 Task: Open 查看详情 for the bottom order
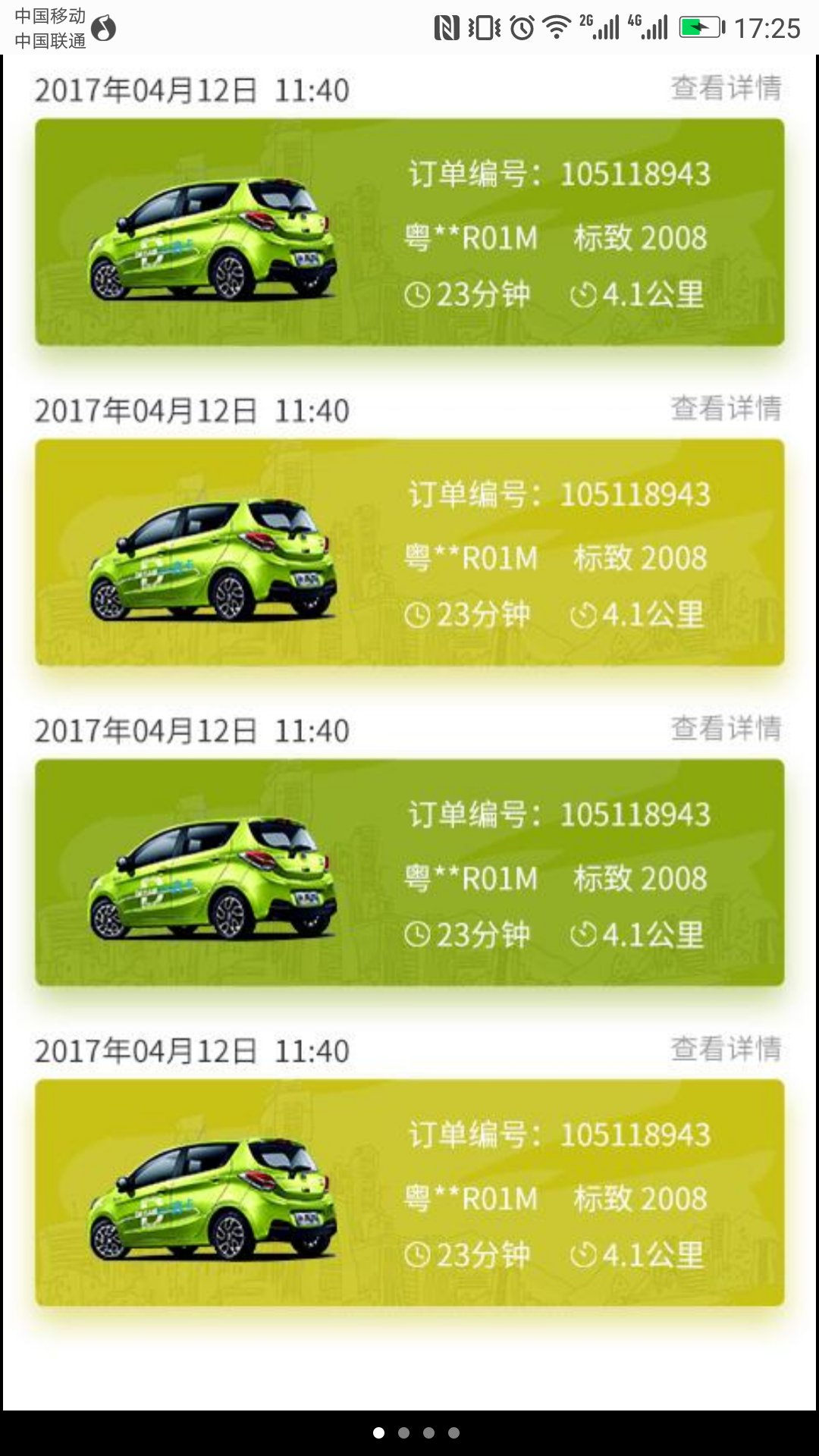[724, 1048]
